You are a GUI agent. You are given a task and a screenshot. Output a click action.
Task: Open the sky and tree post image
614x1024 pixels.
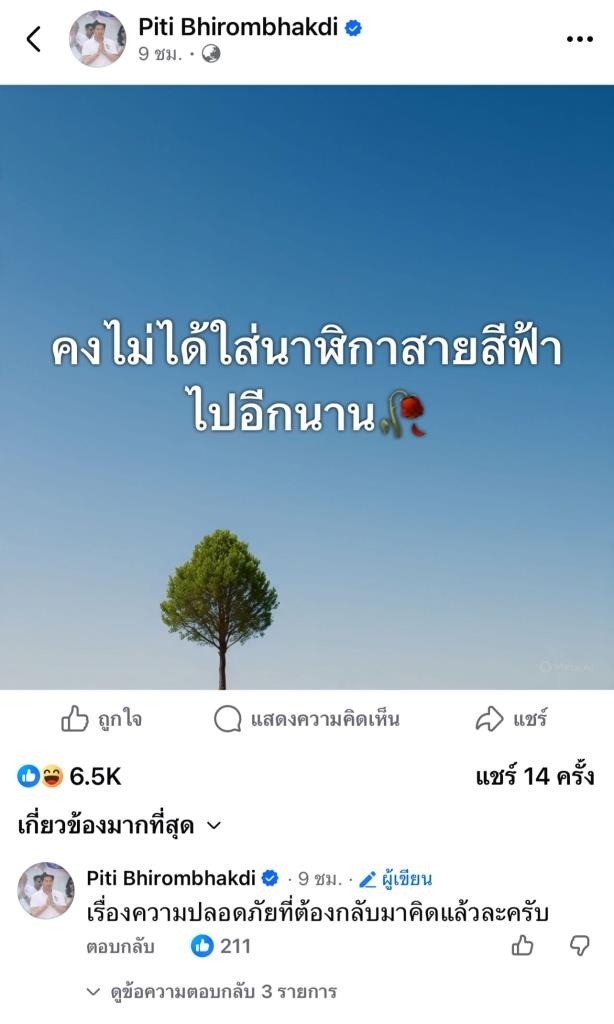click(307, 387)
